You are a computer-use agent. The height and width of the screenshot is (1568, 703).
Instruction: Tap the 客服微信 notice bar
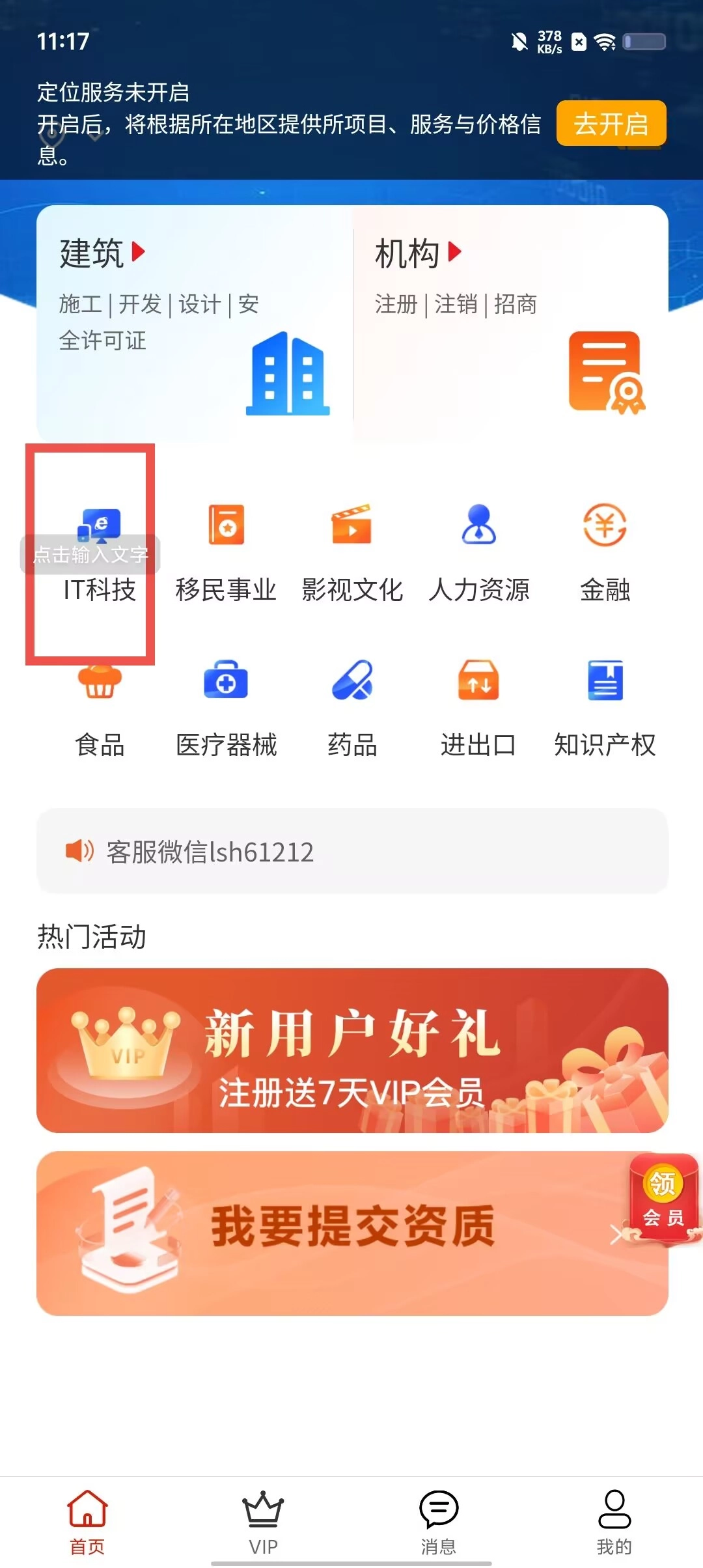click(352, 851)
